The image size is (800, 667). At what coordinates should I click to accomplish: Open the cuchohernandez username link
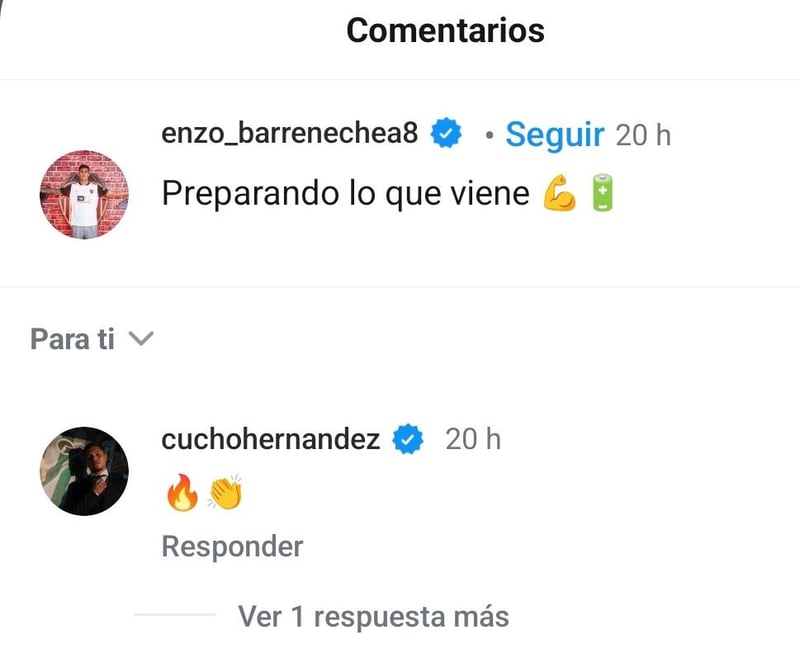(x=270, y=438)
